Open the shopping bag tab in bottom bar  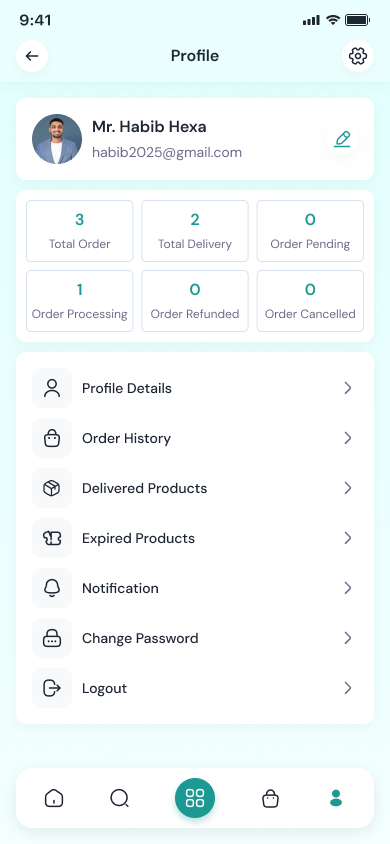point(271,798)
